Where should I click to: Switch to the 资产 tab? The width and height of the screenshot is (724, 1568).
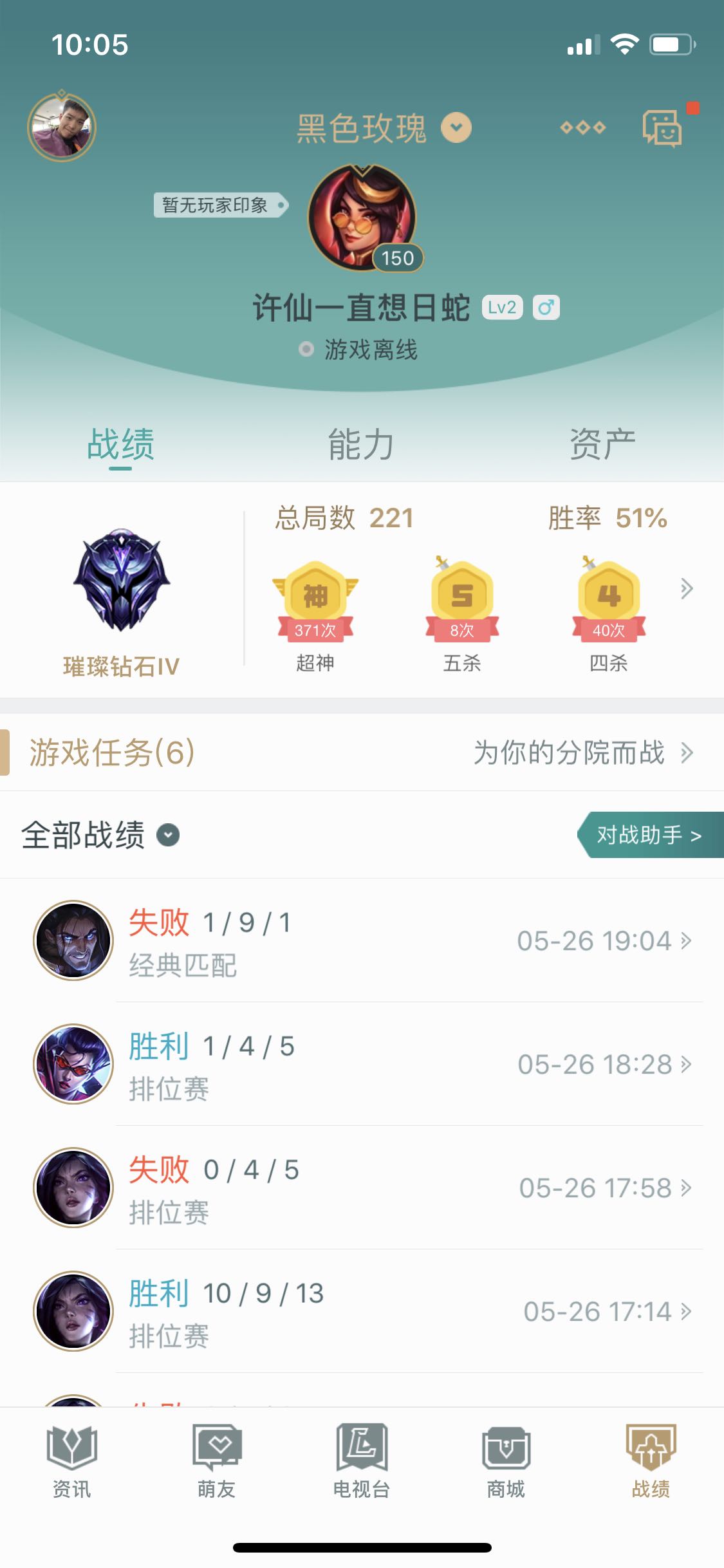click(x=602, y=444)
